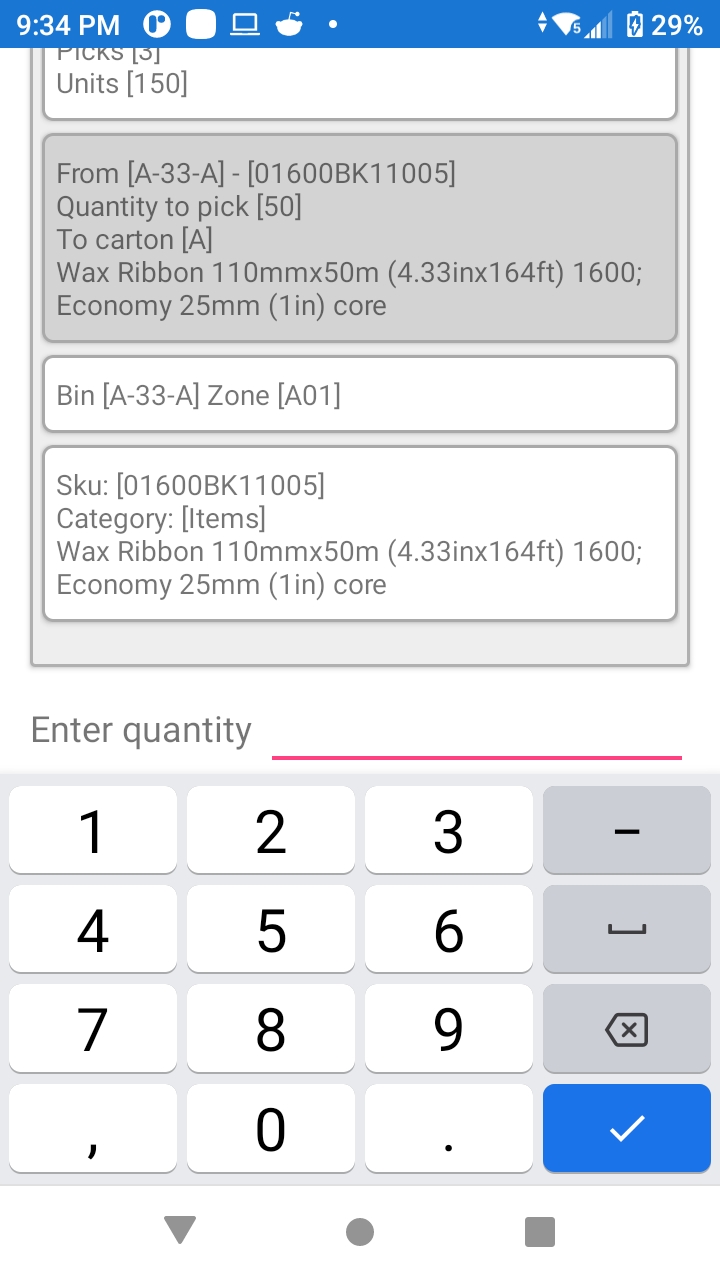Tap the 3 key
Viewport: 720px width, 1280px height.
(449, 830)
